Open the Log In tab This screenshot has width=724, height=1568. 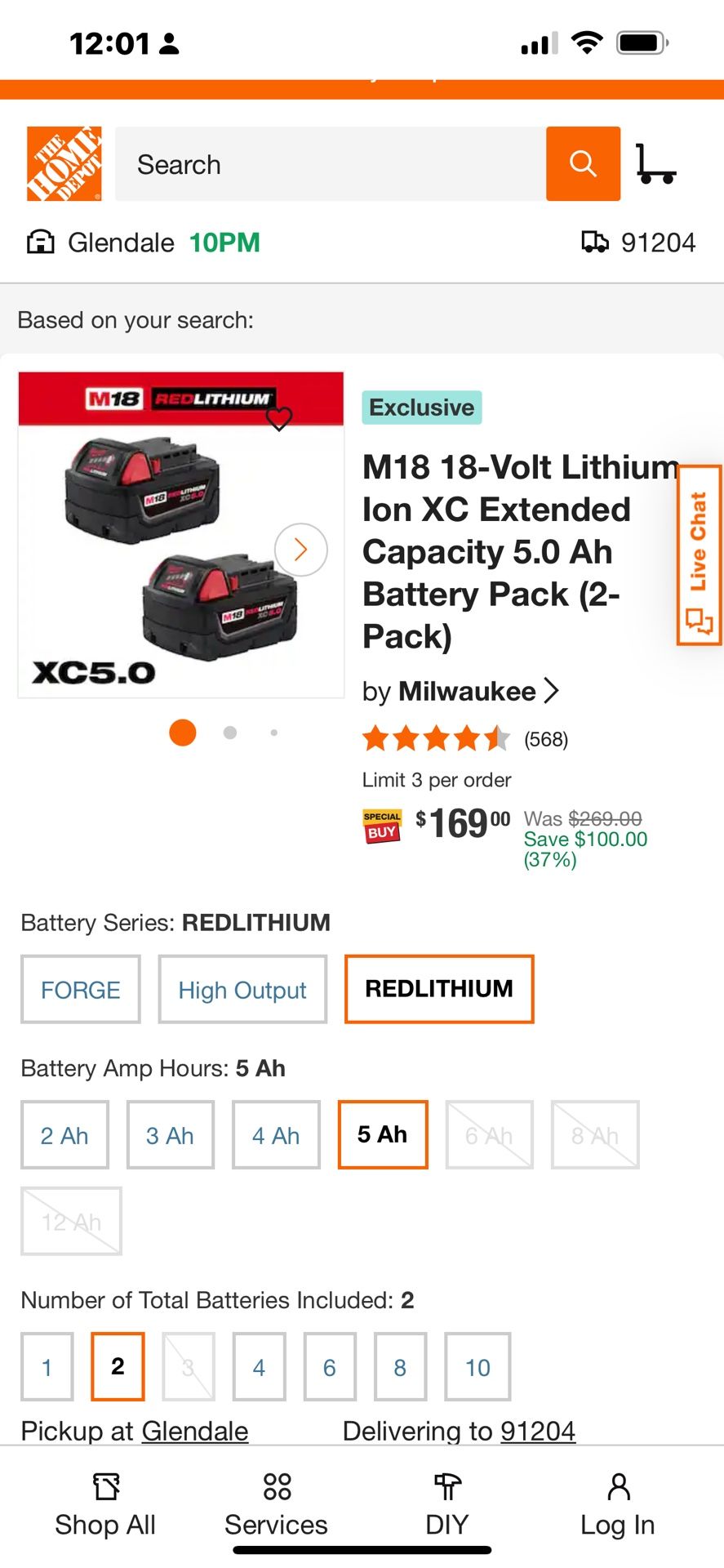(618, 1505)
